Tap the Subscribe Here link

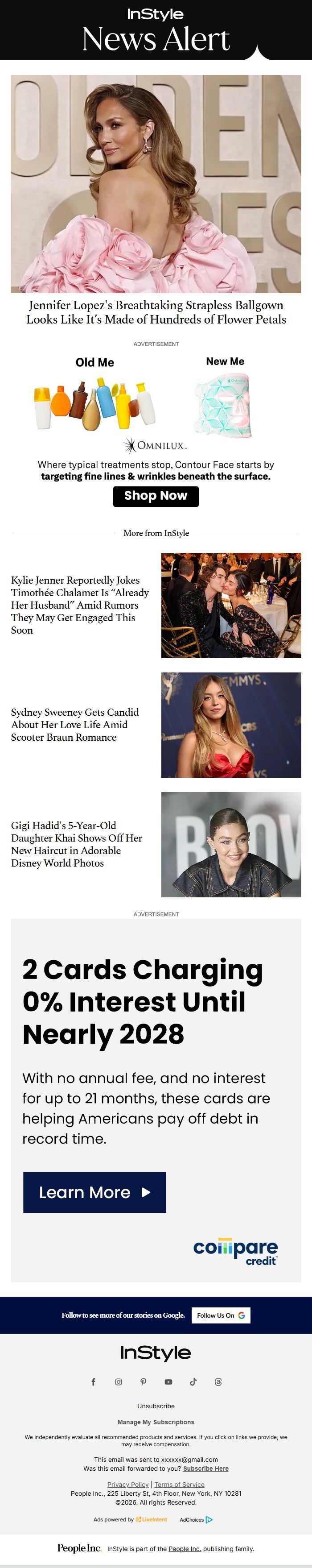pos(205,1469)
